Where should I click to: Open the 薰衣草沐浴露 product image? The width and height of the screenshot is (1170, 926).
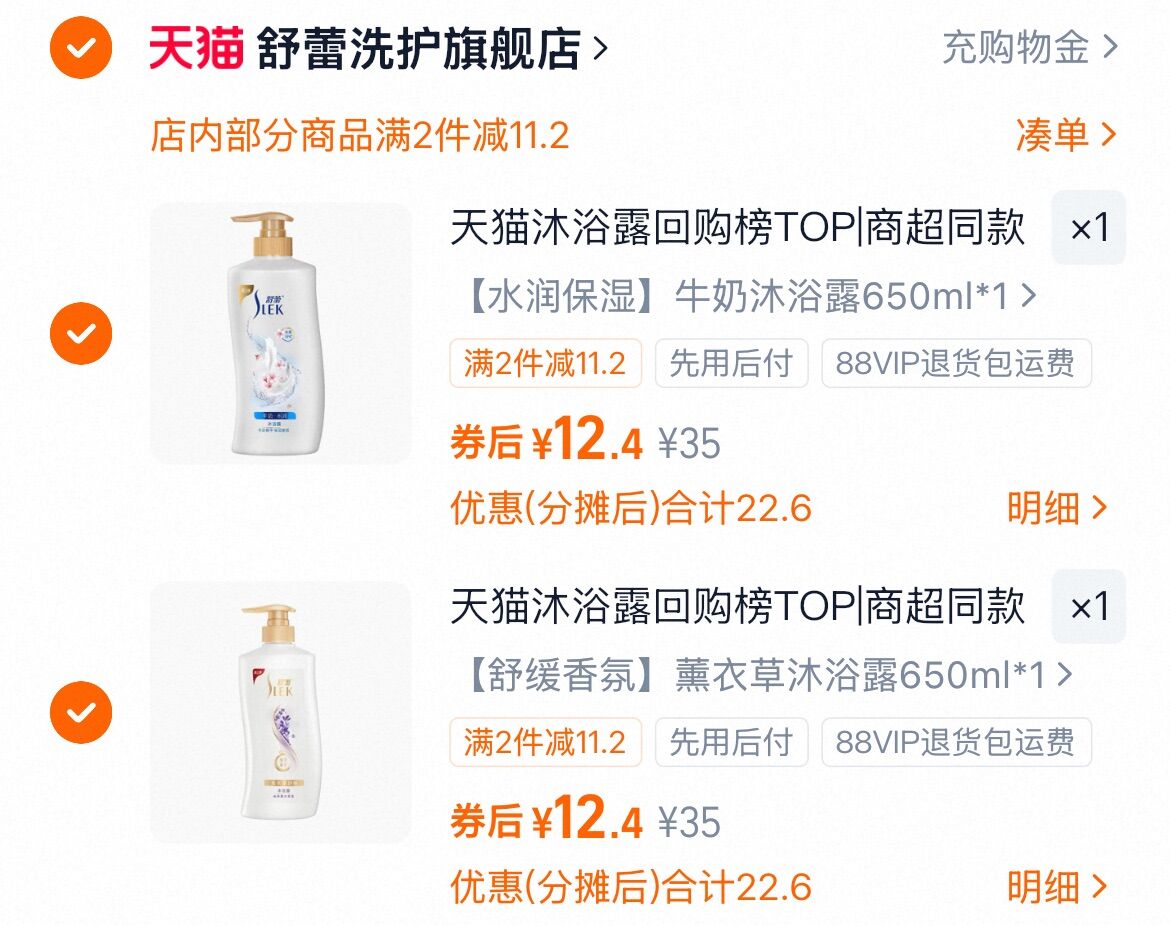[280, 712]
